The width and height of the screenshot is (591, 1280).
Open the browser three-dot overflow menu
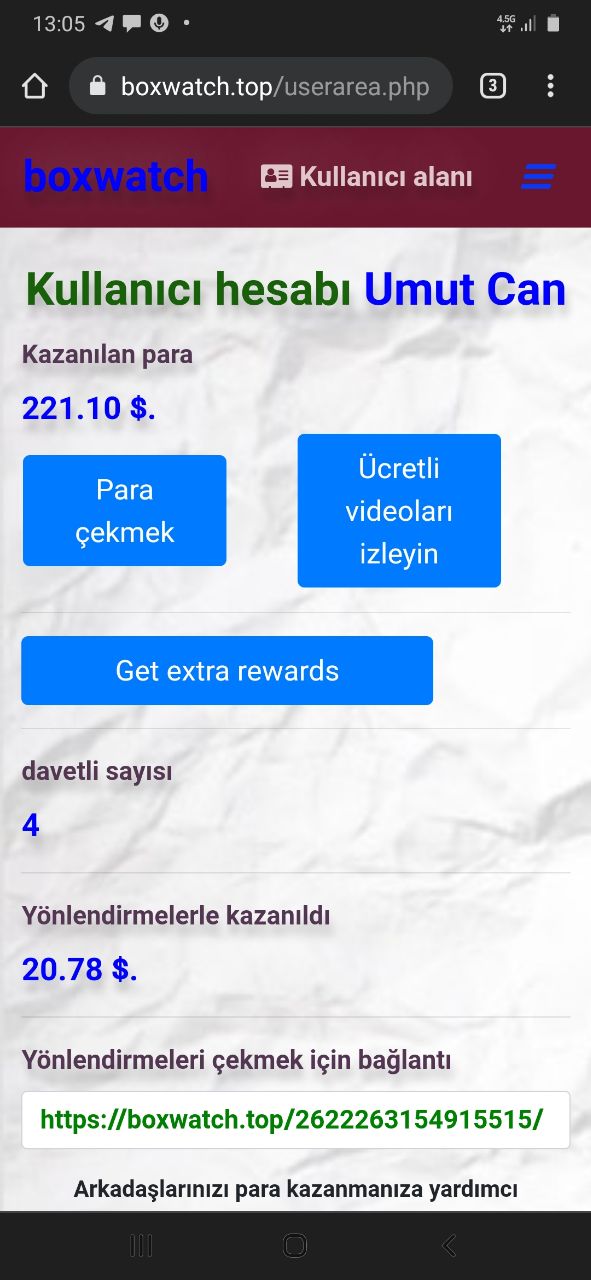550,86
